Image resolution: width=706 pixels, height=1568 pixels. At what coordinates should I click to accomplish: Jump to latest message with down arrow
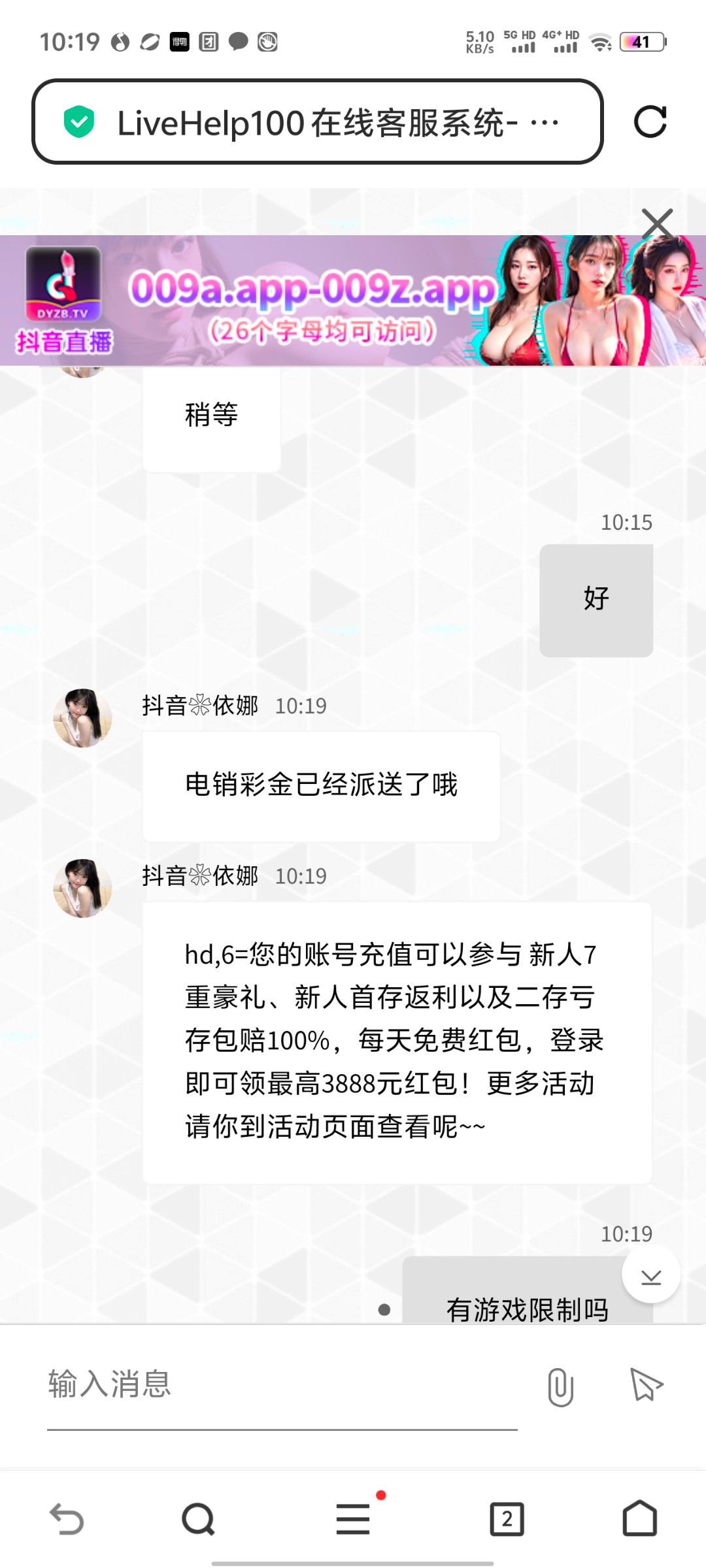[x=650, y=1275]
